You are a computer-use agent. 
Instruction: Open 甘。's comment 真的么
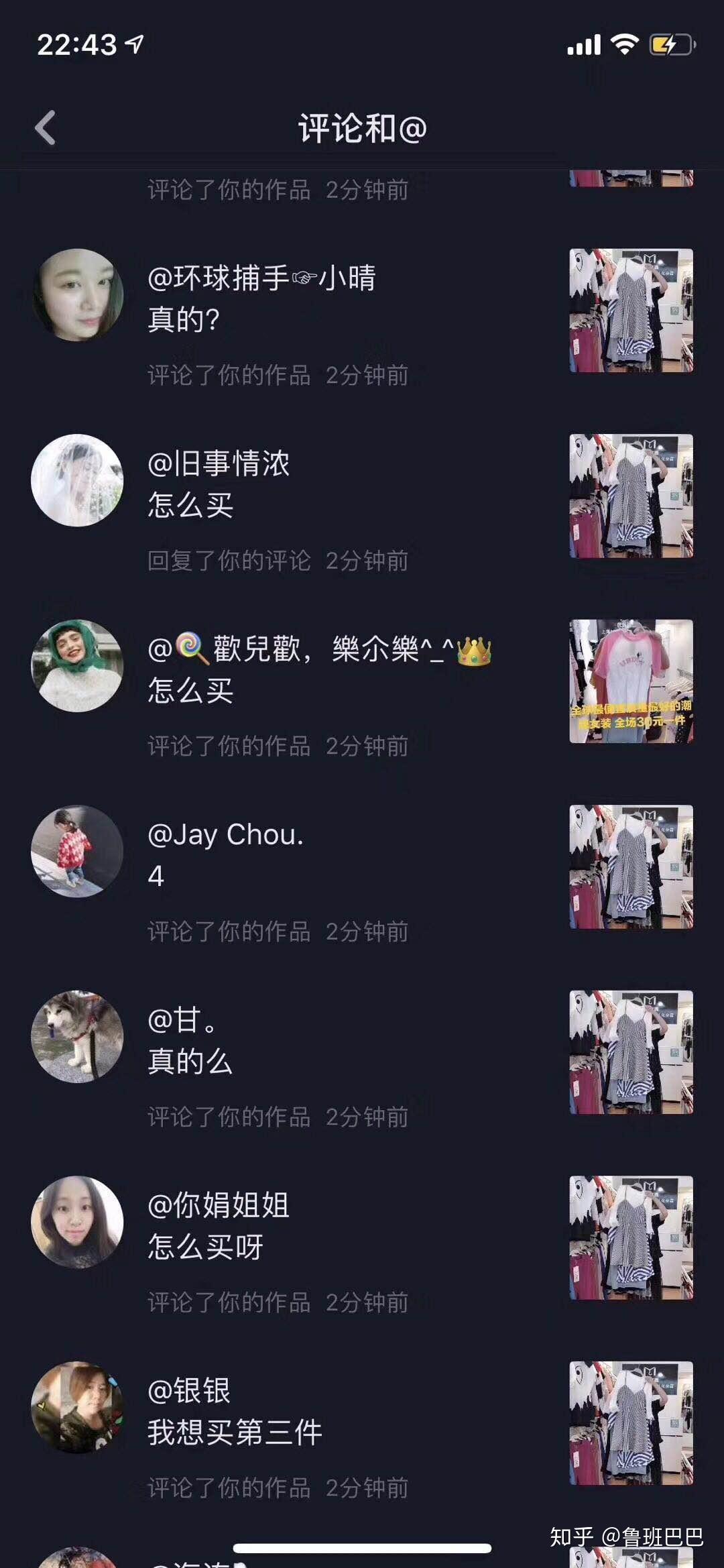190,1062
